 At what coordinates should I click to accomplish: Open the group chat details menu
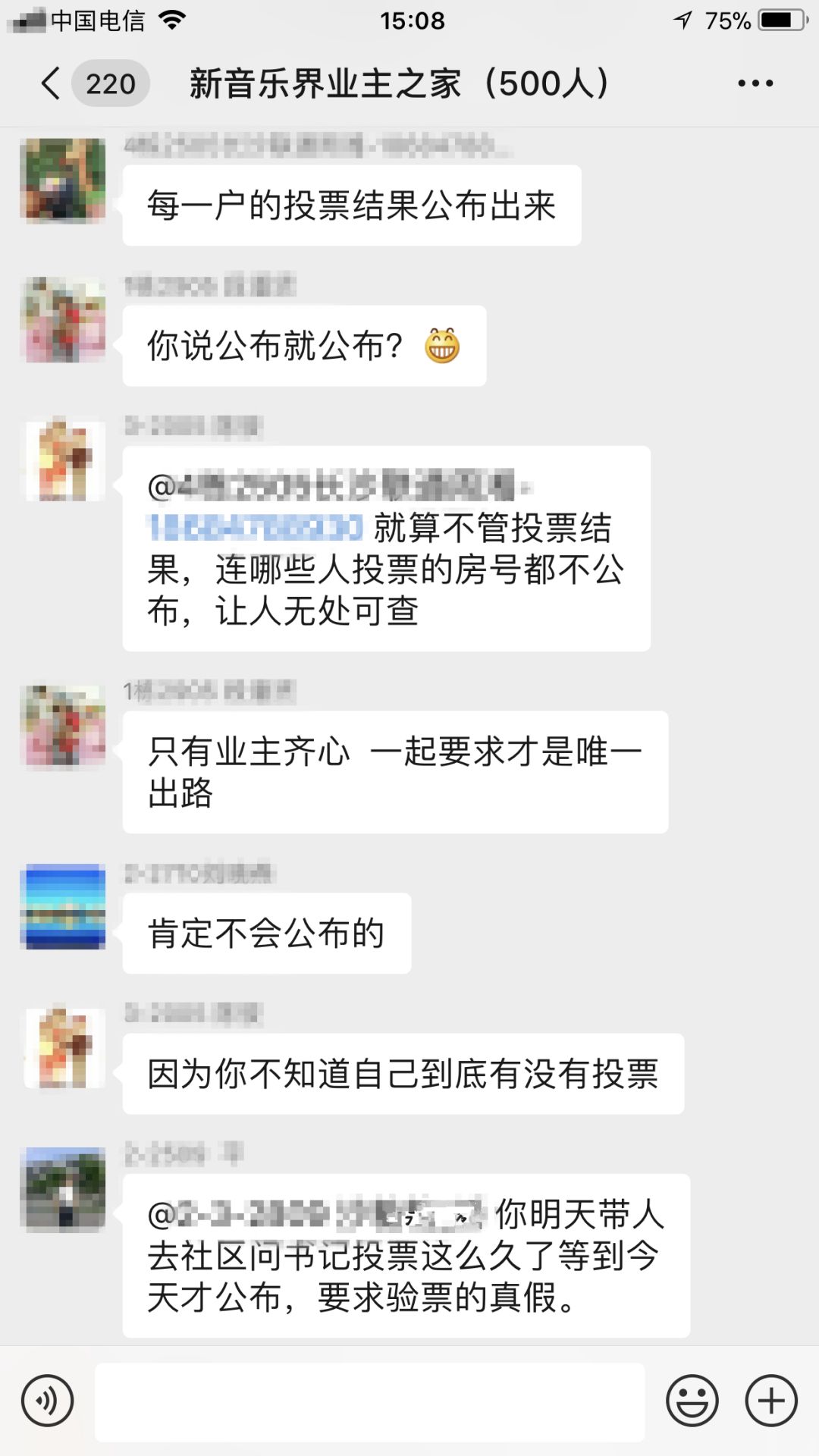[755, 83]
